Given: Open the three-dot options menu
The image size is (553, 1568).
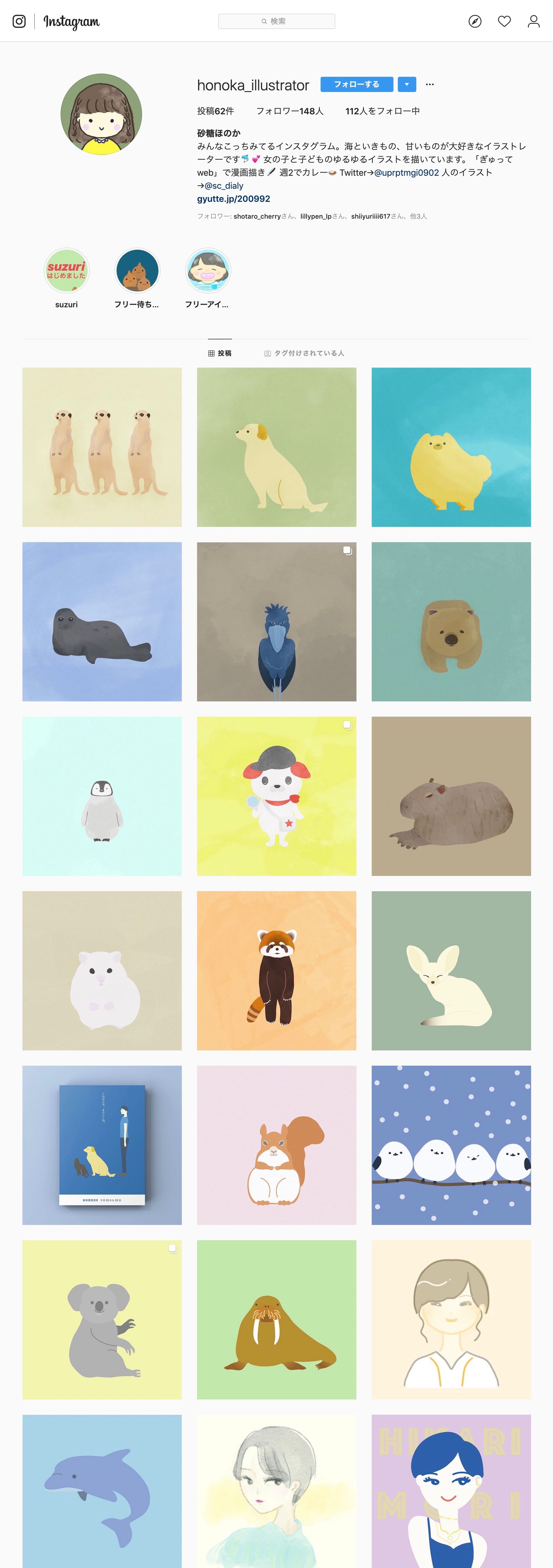Looking at the screenshot, I should click(x=430, y=85).
